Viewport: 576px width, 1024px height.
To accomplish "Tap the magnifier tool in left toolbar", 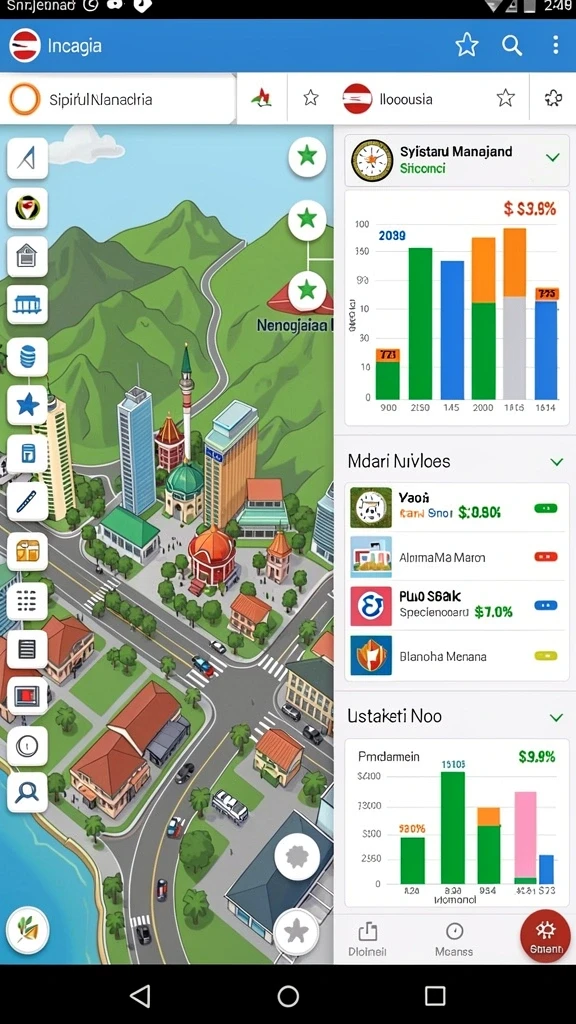I will 27,792.
